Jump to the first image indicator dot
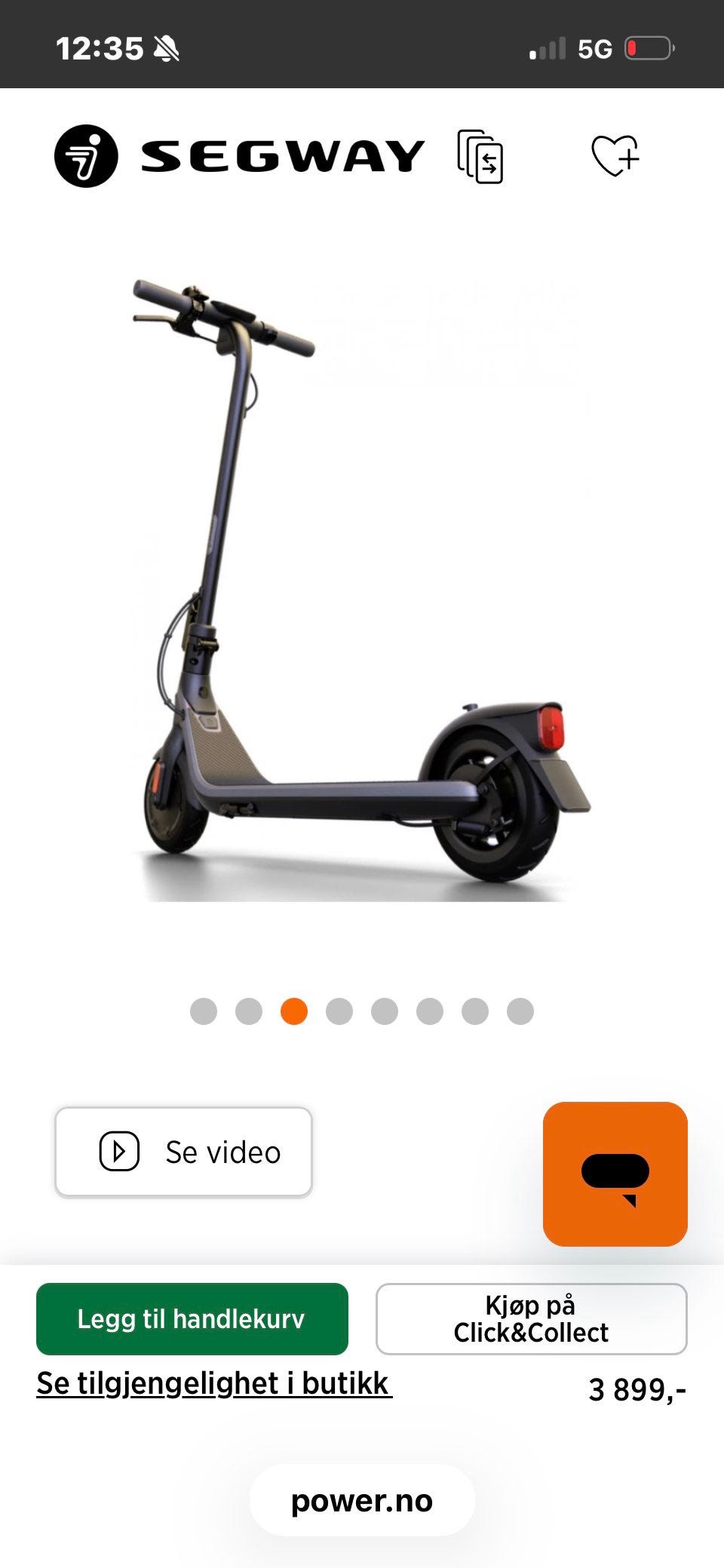Image resolution: width=724 pixels, height=1568 pixels. [204, 1011]
